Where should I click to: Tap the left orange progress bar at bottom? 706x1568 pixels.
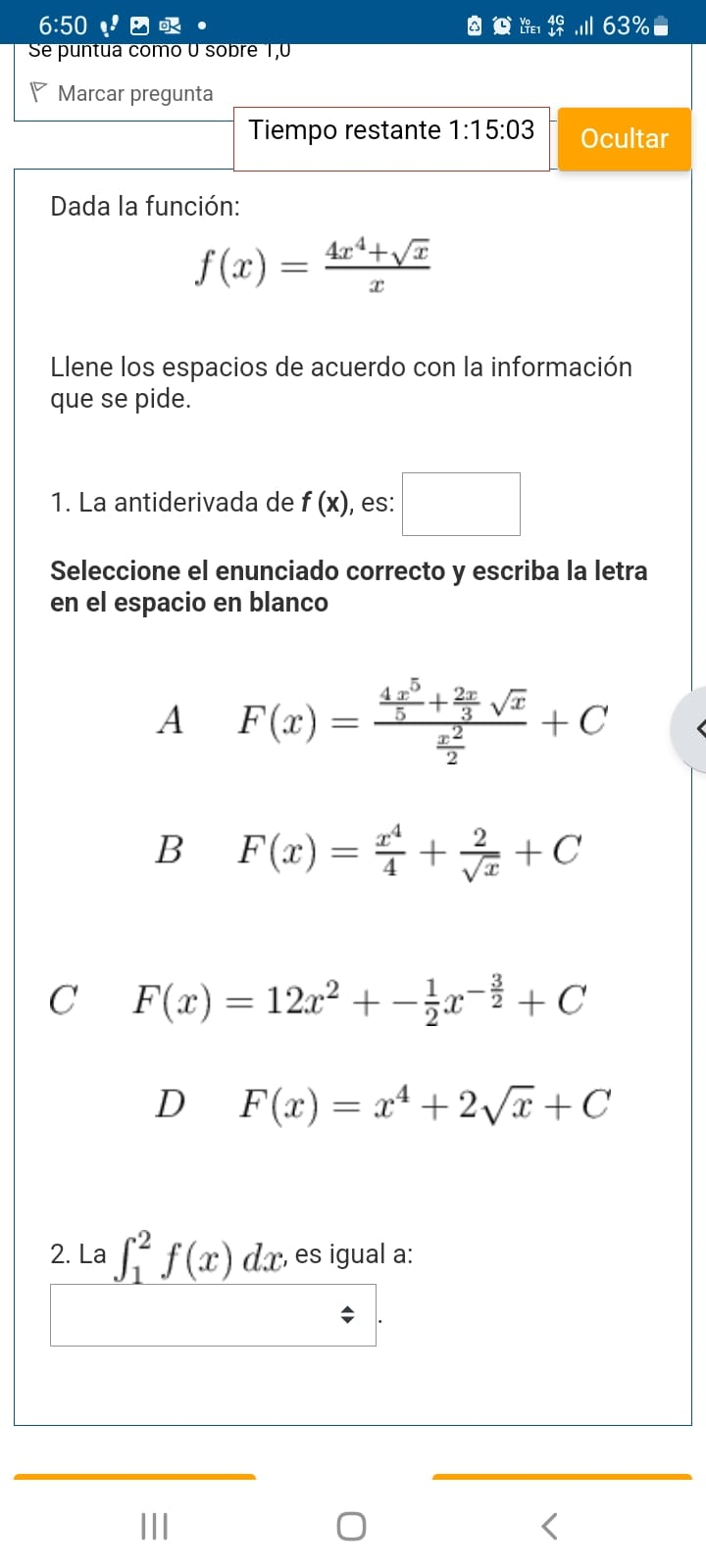(x=137, y=1475)
